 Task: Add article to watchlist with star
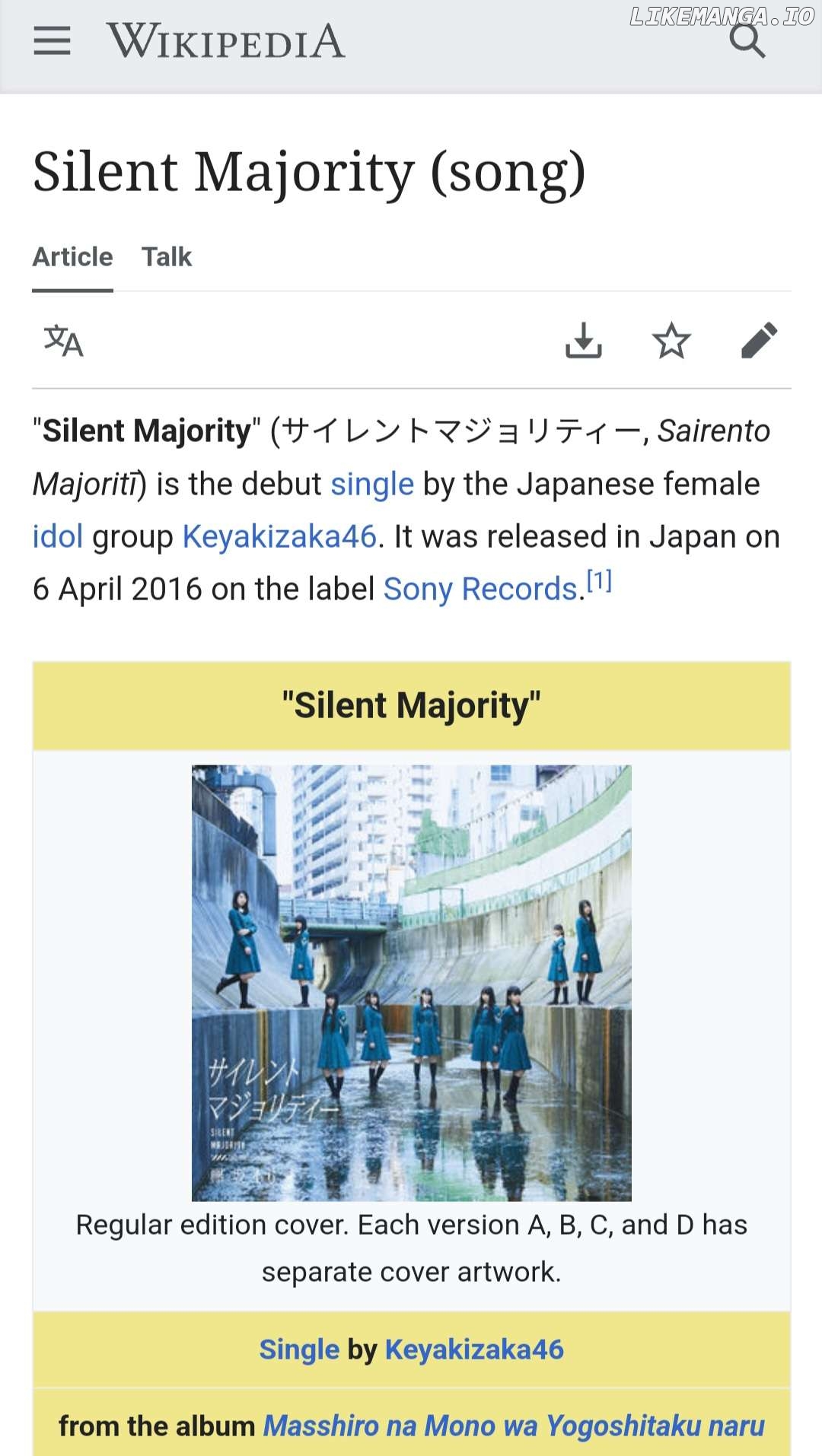tap(671, 341)
